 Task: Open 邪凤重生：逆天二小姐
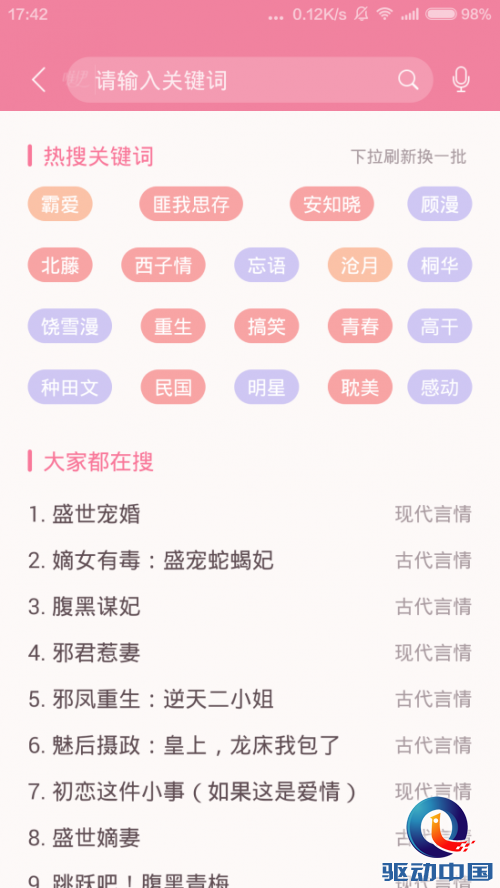click(x=250, y=699)
